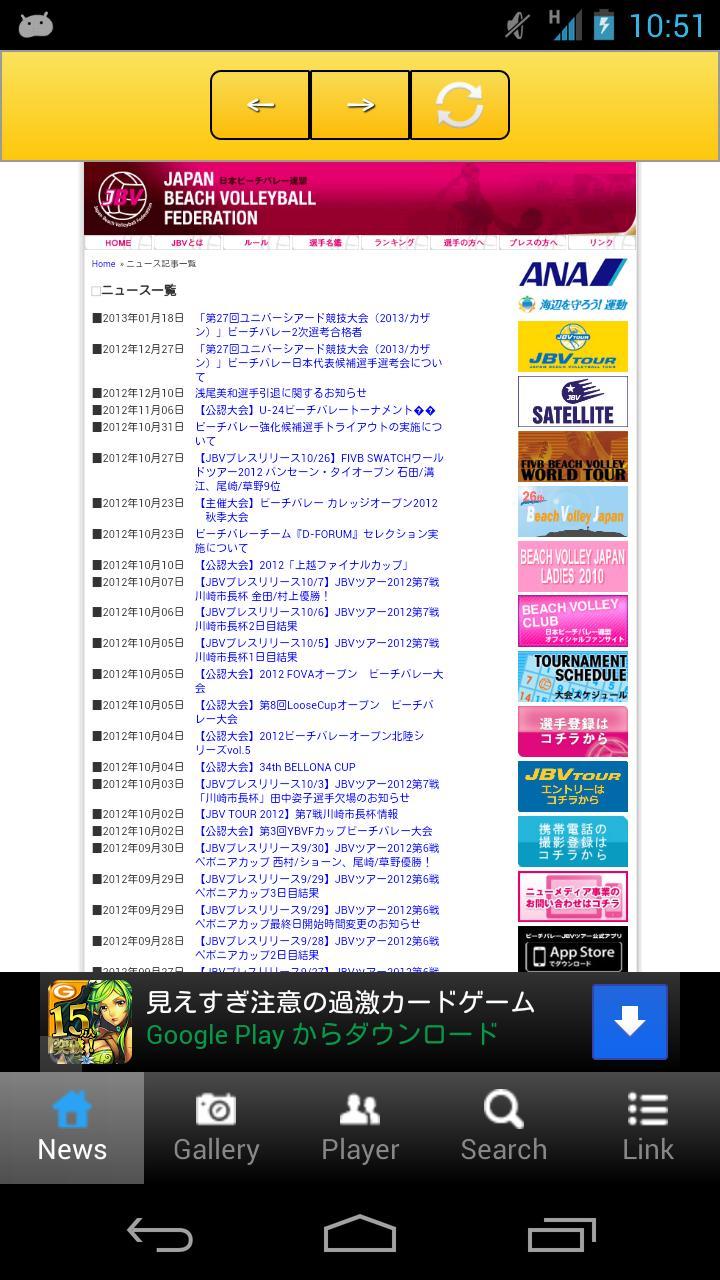Image resolution: width=720 pixels, height=1280 pixels.
Task: Select the News tab
Action: click(72, 1128)
